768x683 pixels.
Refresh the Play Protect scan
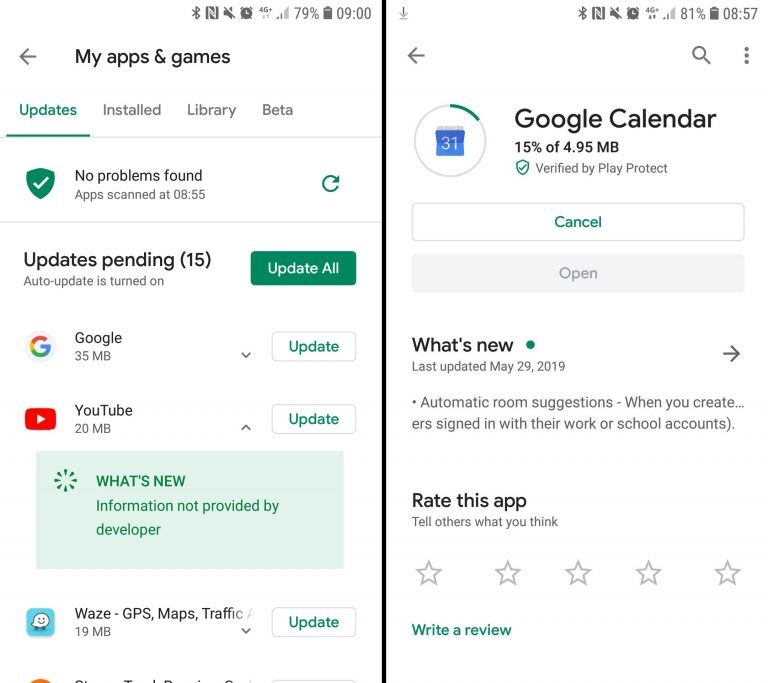(330, 183)
